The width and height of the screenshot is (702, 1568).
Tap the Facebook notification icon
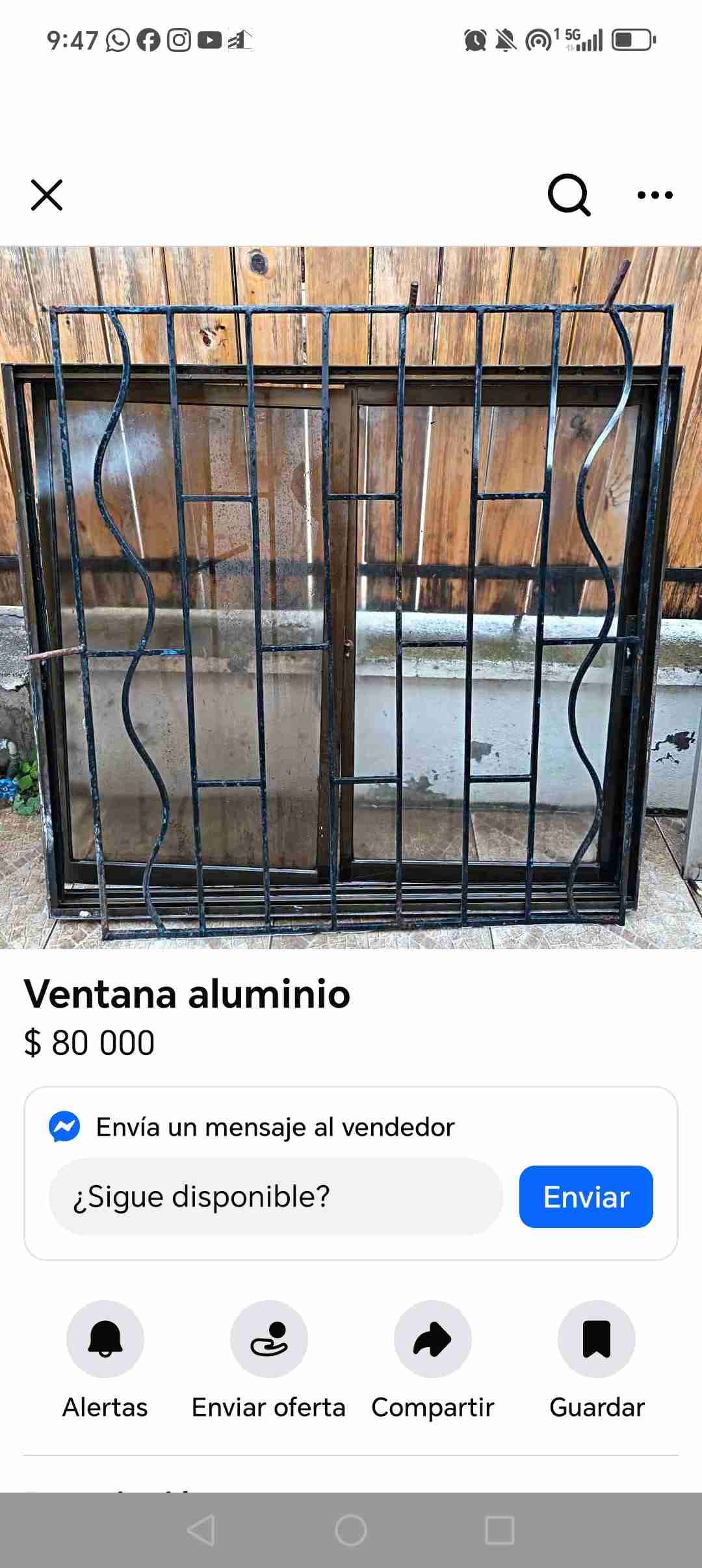pyautogui.click(x=148, y=41)
